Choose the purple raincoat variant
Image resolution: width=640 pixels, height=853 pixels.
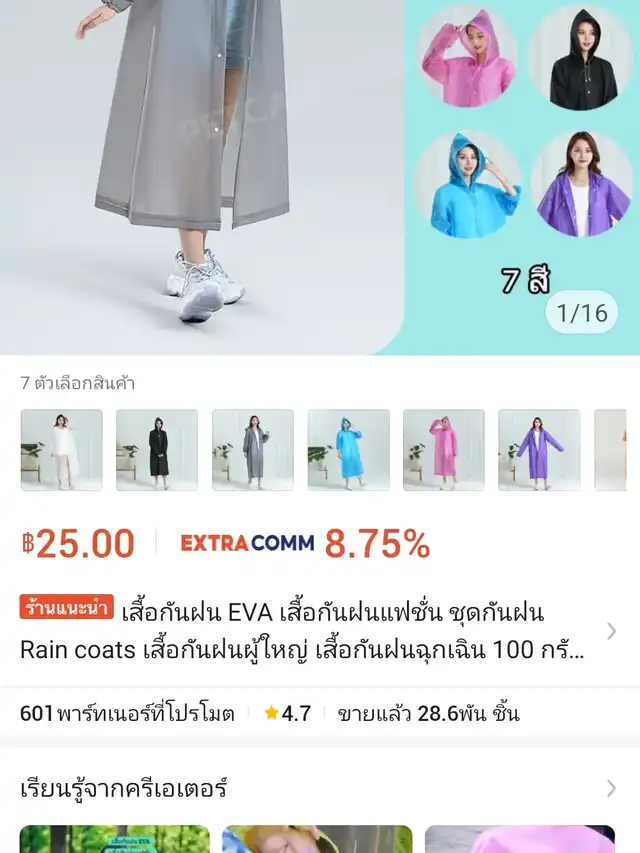pos(539,450)
